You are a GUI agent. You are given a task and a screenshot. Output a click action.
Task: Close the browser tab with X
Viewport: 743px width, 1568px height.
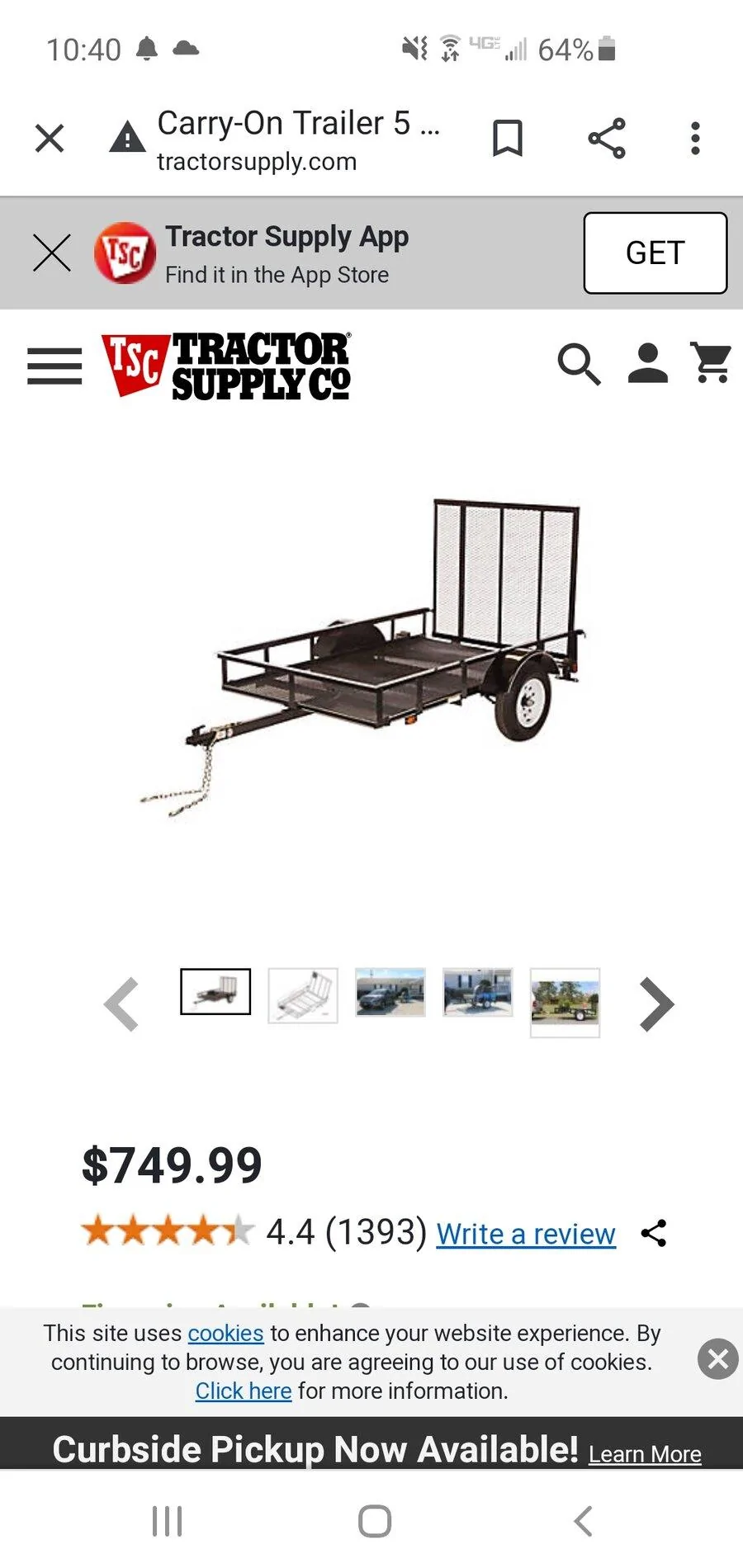coord(50,138)
